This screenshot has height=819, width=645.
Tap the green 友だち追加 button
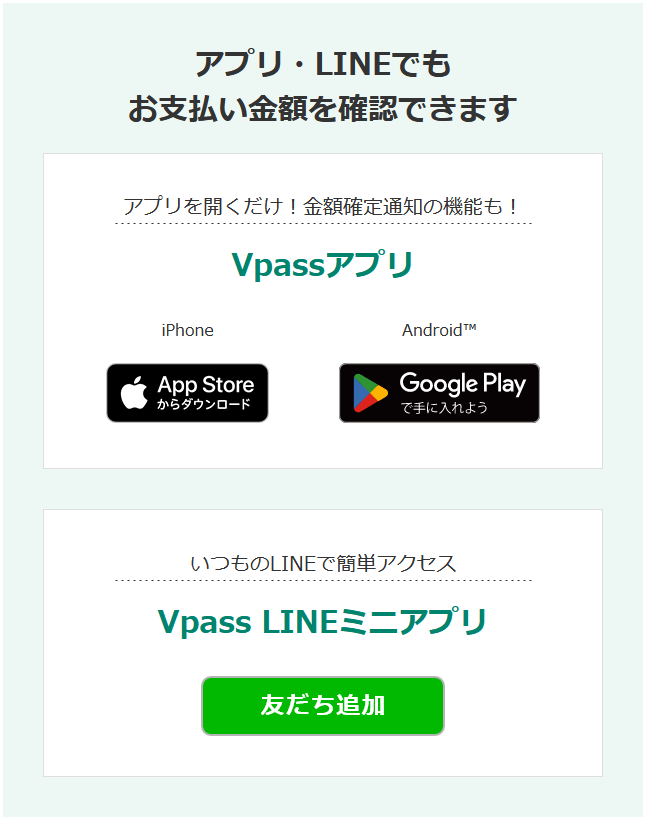coord(322,705)
